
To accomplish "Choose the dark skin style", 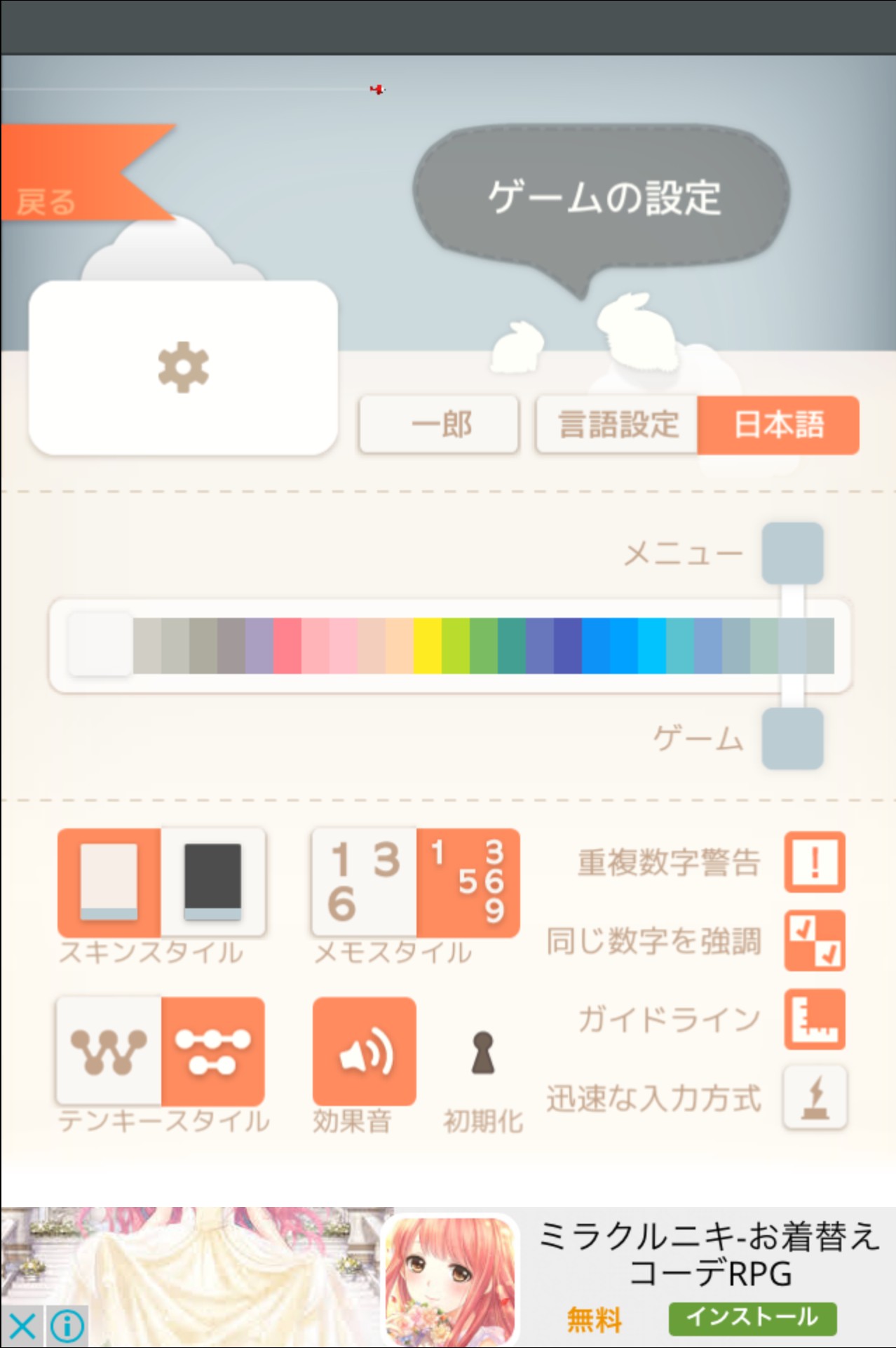I will click(213, 882).
